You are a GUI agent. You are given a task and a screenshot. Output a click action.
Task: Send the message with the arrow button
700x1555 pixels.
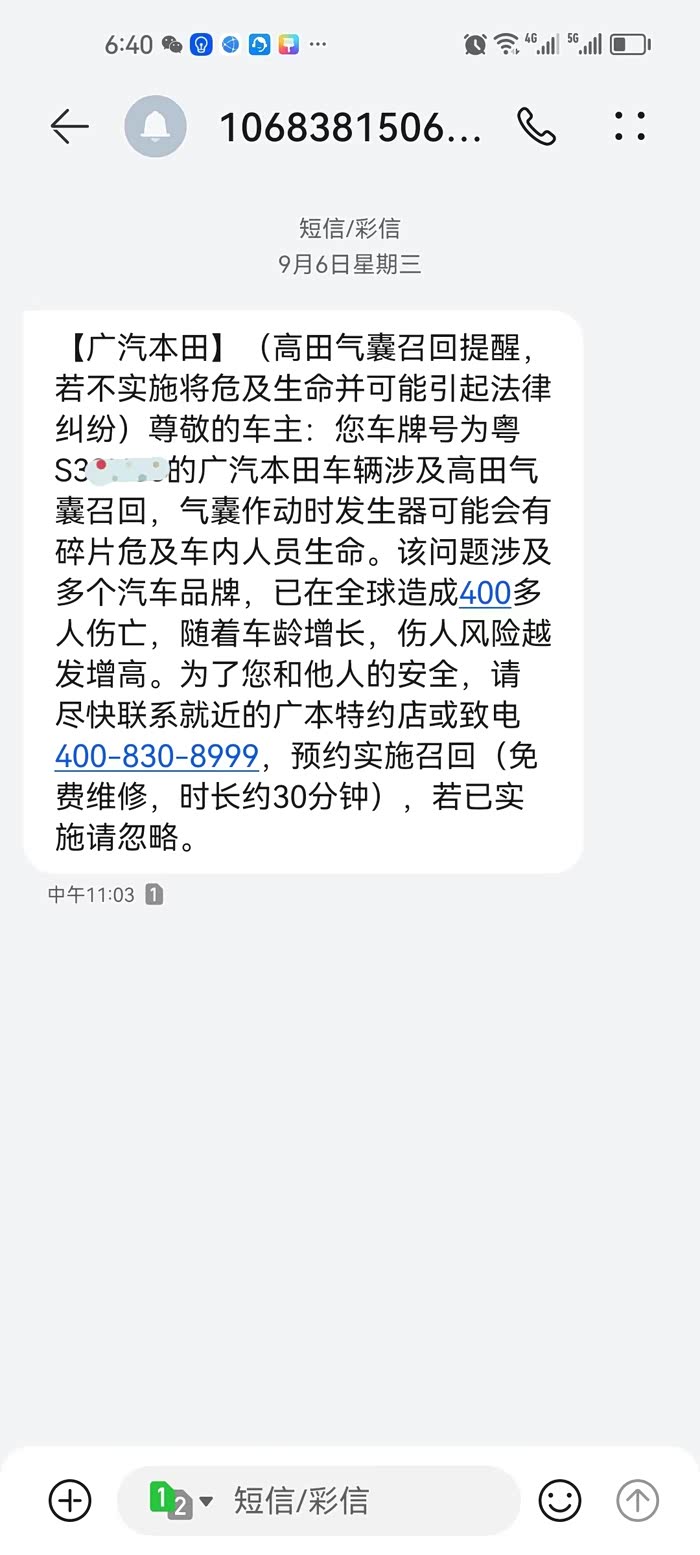click(637, 1500)
